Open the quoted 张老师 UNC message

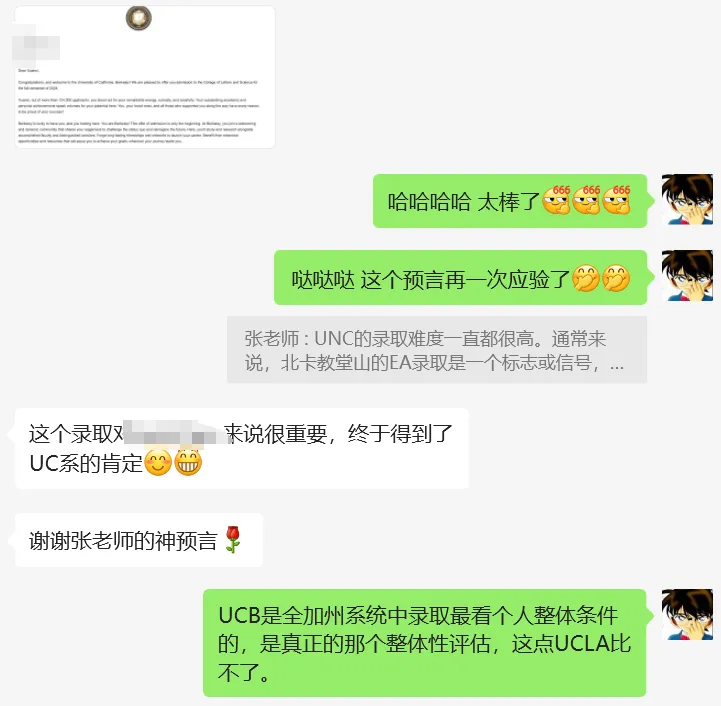point(436,350)
